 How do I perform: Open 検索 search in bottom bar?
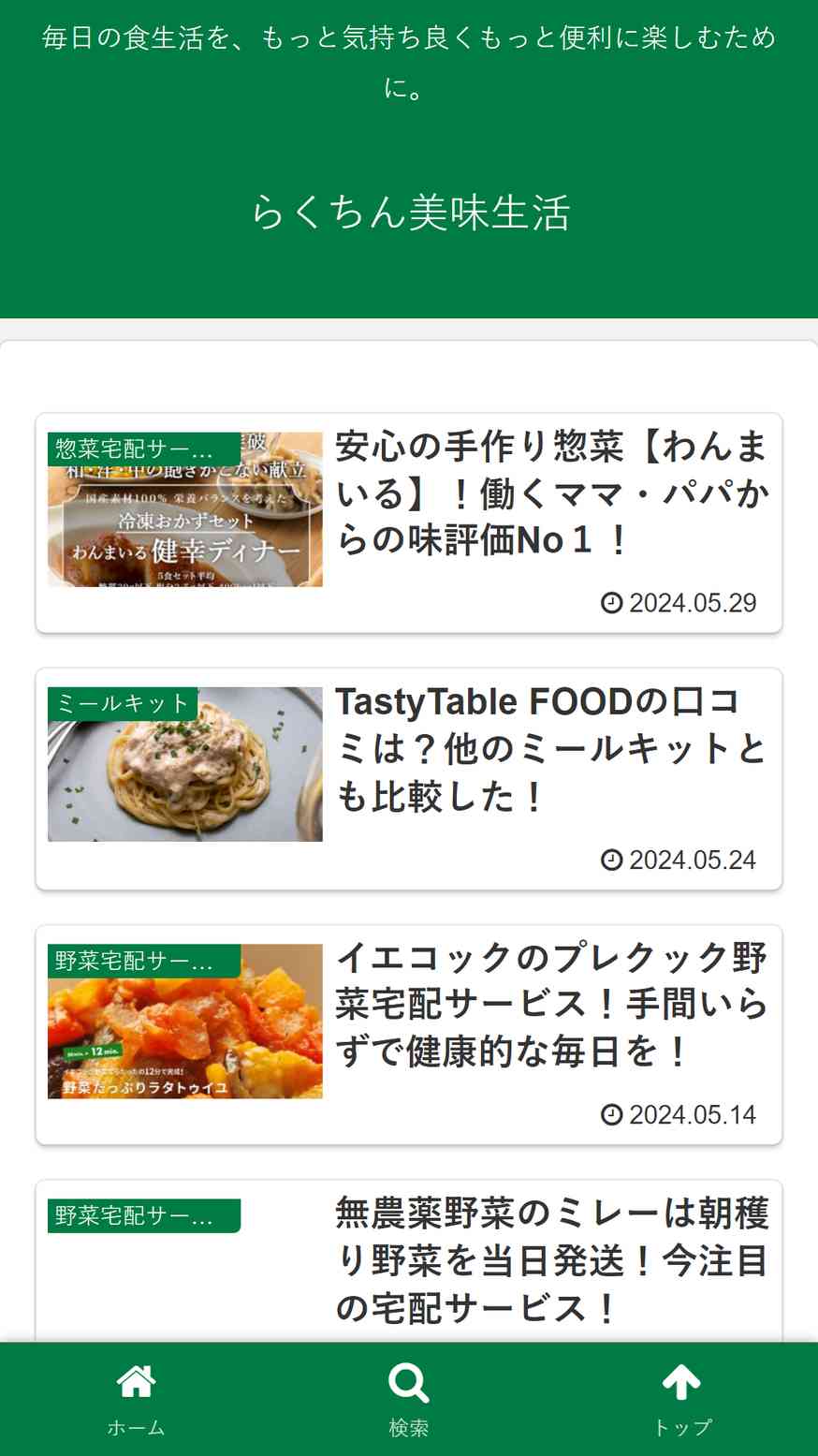tap(409, 1399)
